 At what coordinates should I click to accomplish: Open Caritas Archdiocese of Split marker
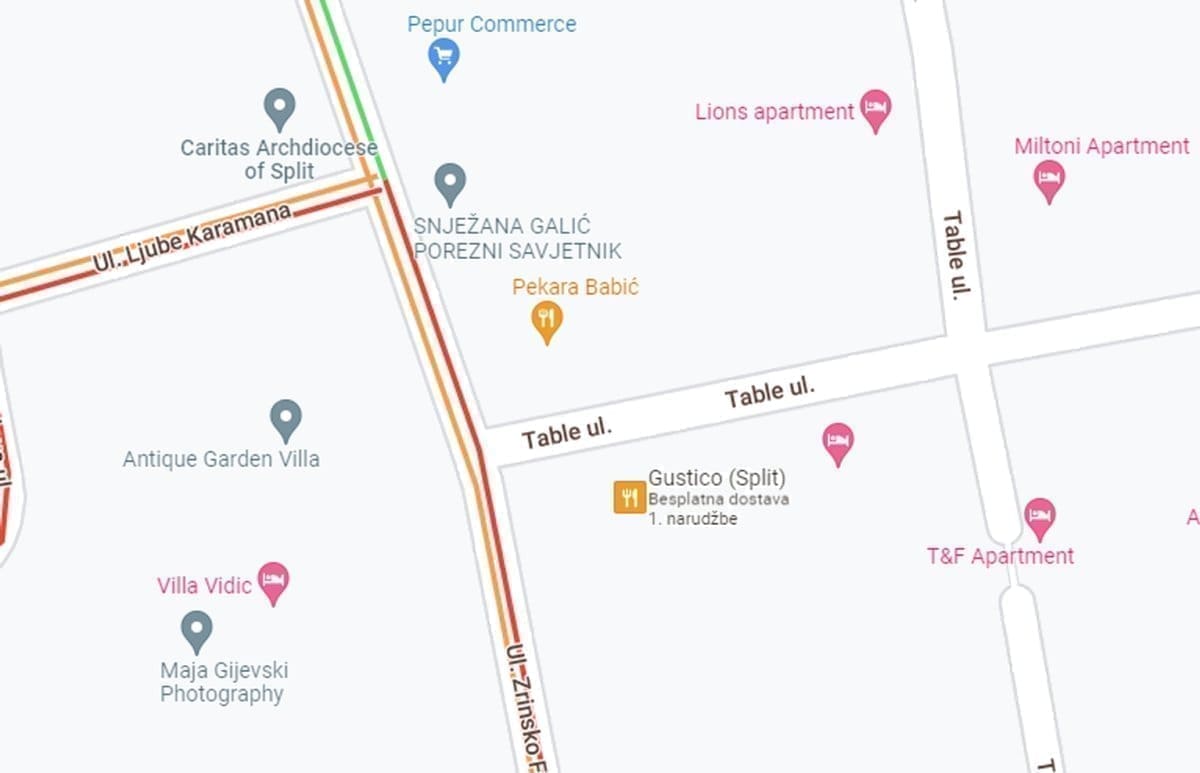click(279, 107)
